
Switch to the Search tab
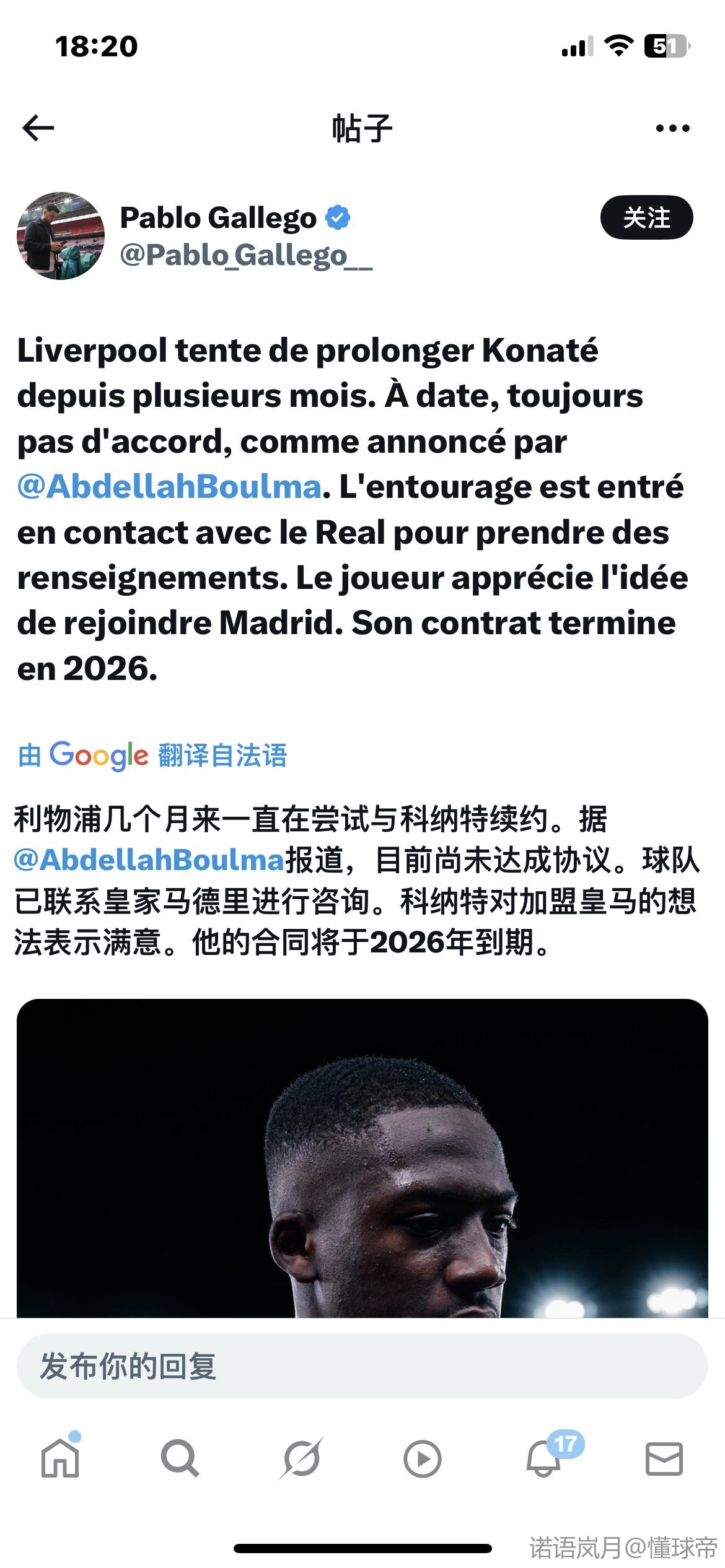pyautogui.click(x=180, y=1459)
